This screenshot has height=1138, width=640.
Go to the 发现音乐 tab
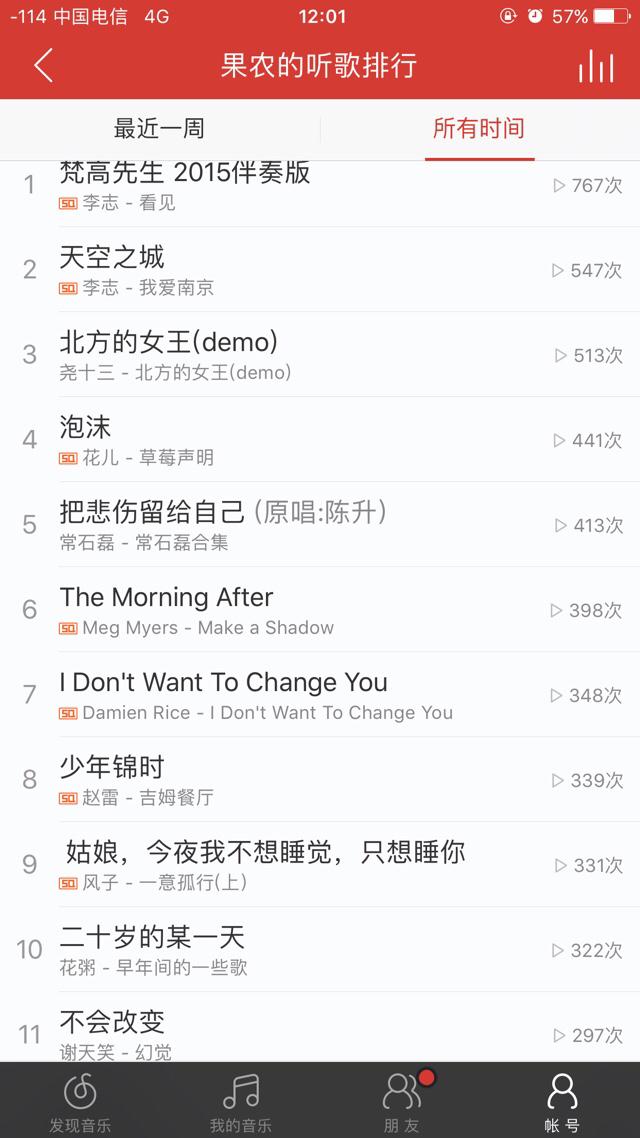pyautogui.click(x=80, y=1100)
